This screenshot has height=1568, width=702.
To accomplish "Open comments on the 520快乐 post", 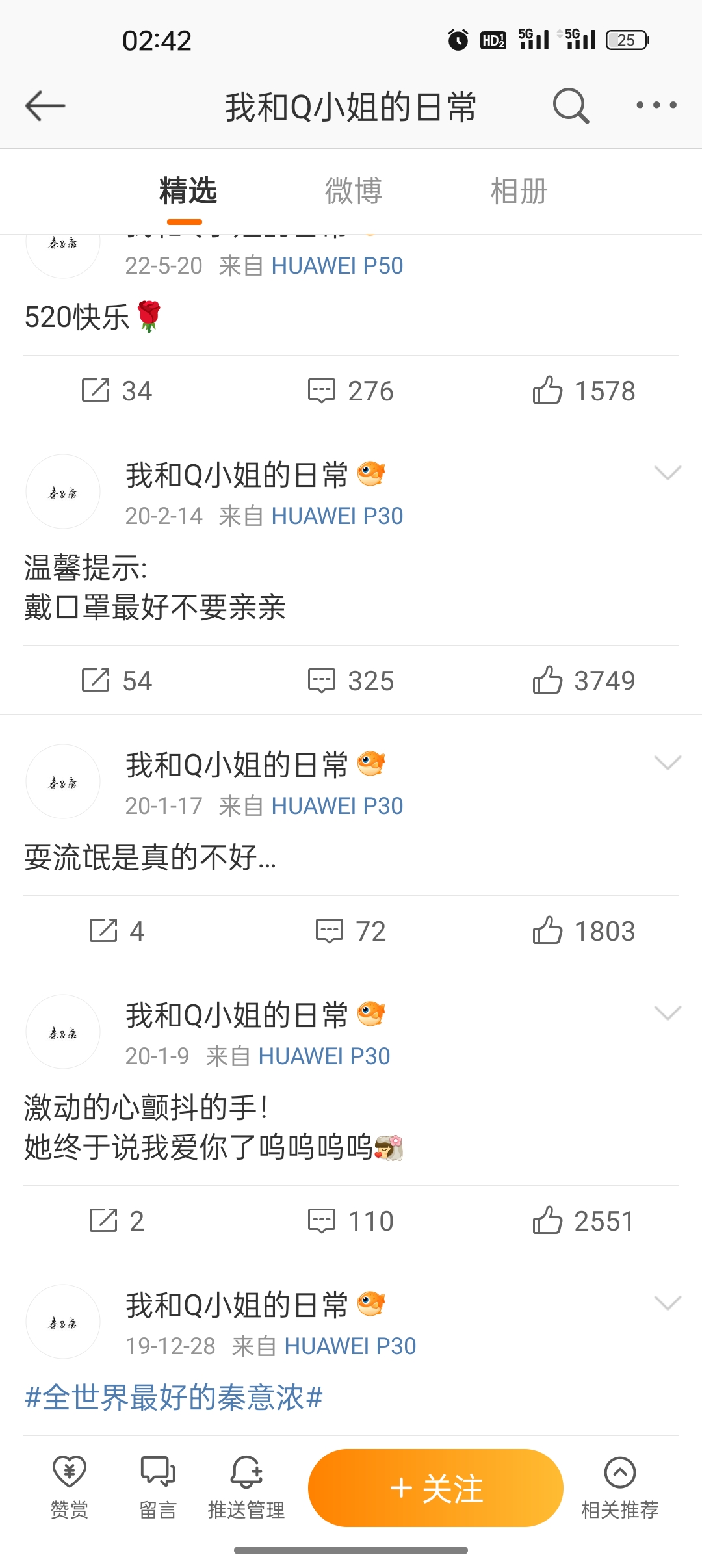I will pyautogui.click(x=351, y=391).
